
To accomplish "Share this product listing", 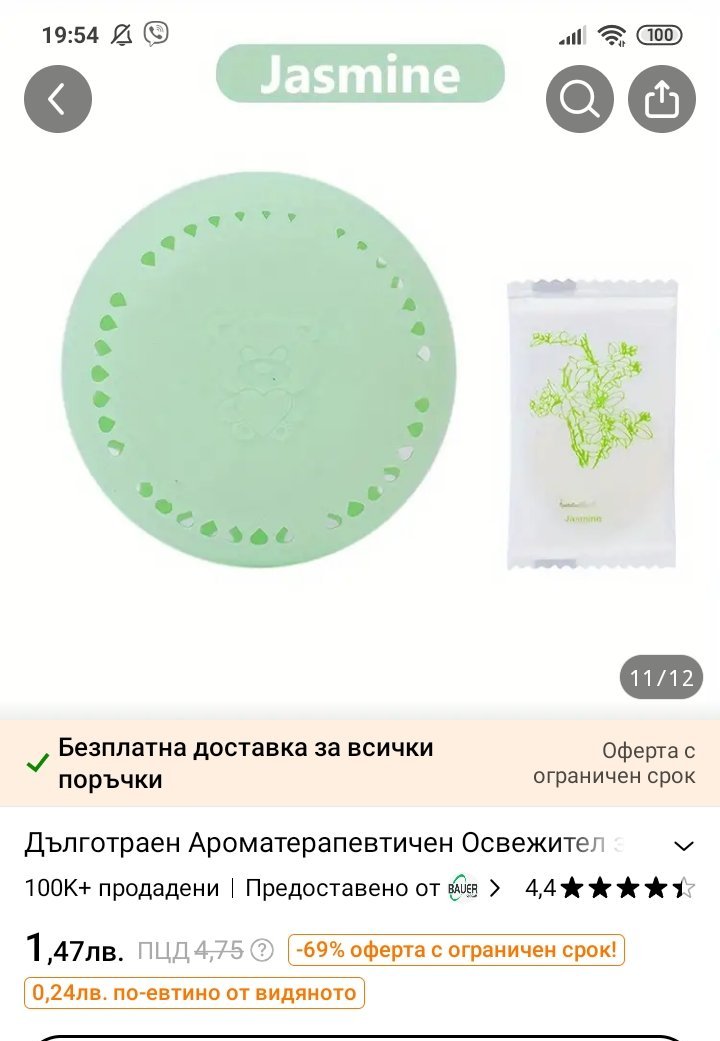I will 661,98.
